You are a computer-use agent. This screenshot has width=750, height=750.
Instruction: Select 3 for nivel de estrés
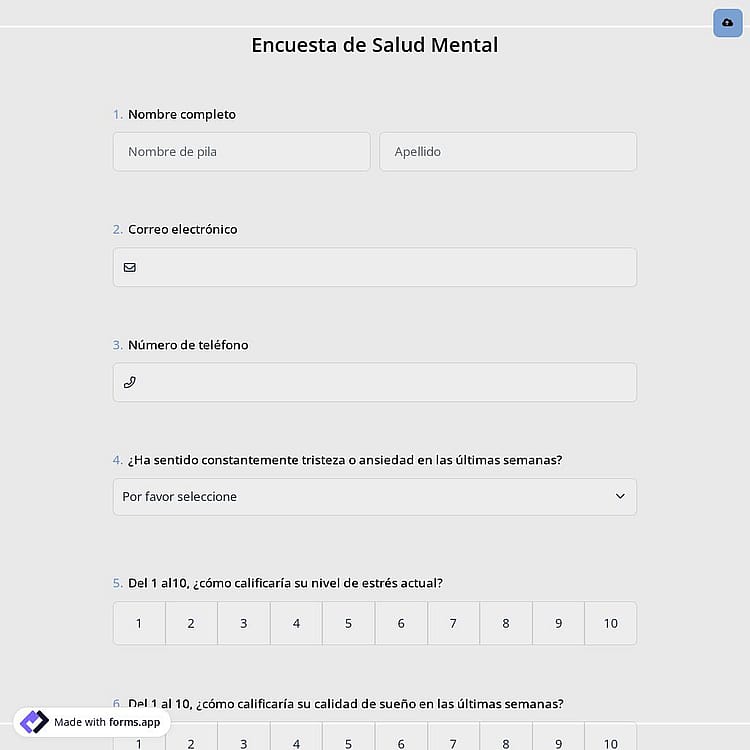[x=244, y=623]
